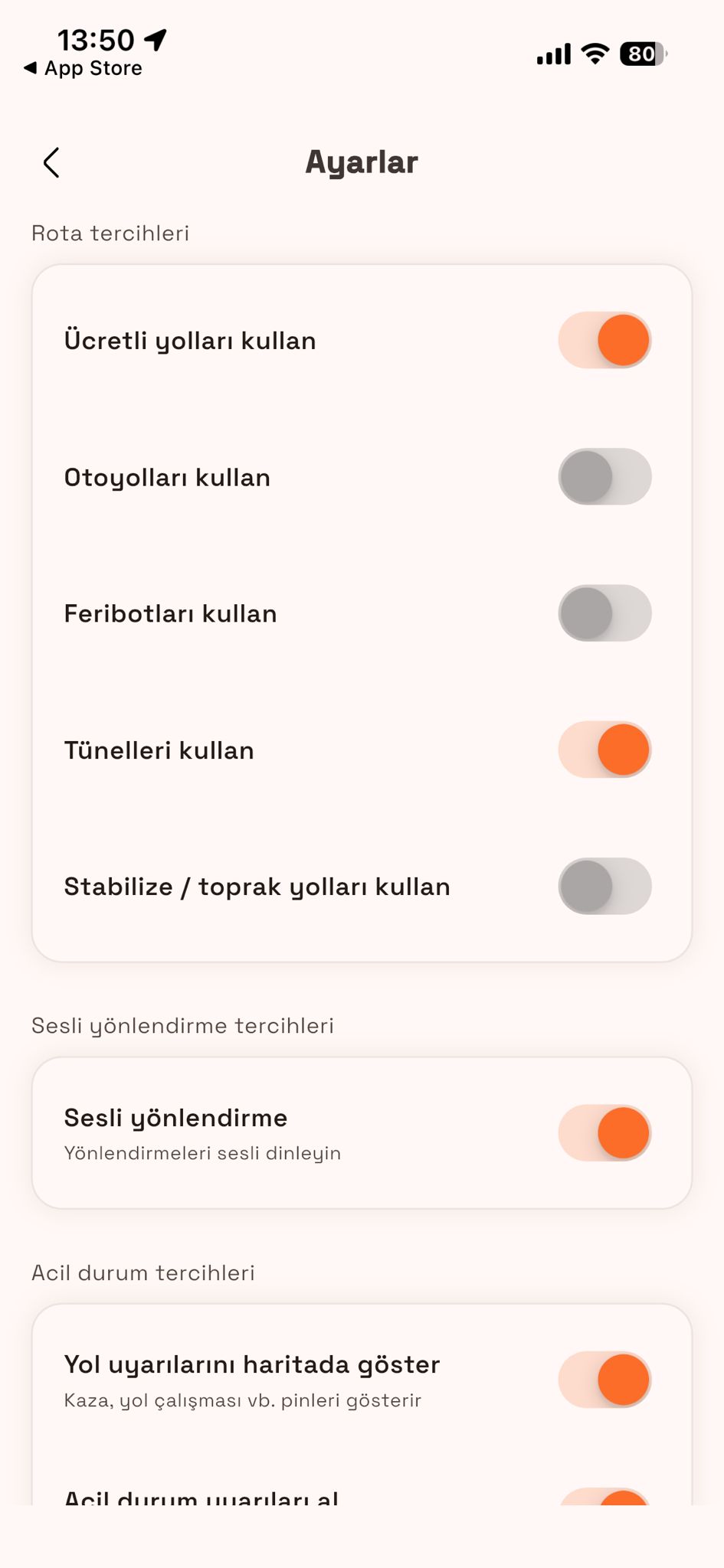
Task: Tap the back arrow to leave Ayarlar
Action: point(51,162)
